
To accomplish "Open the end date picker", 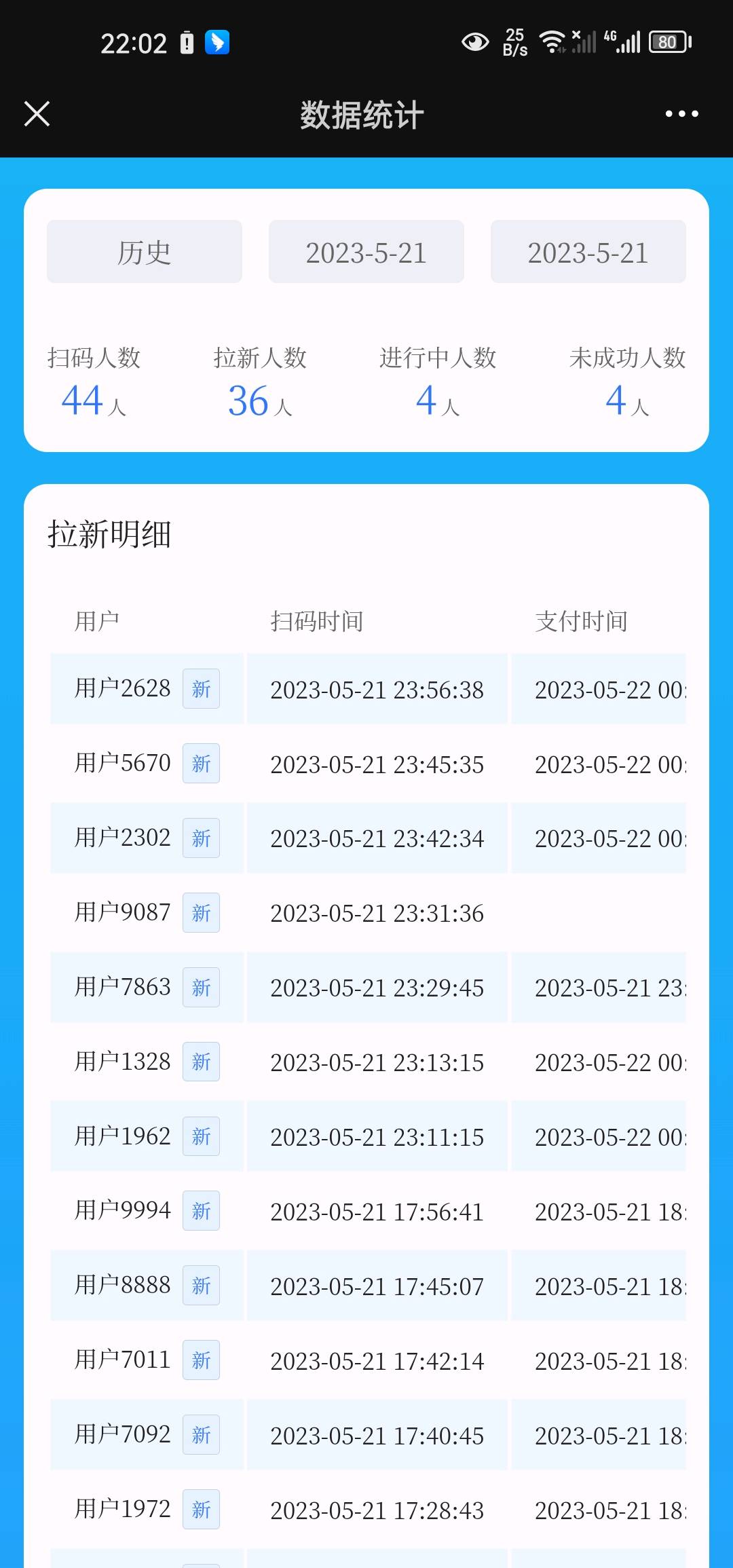I will 588,252.
